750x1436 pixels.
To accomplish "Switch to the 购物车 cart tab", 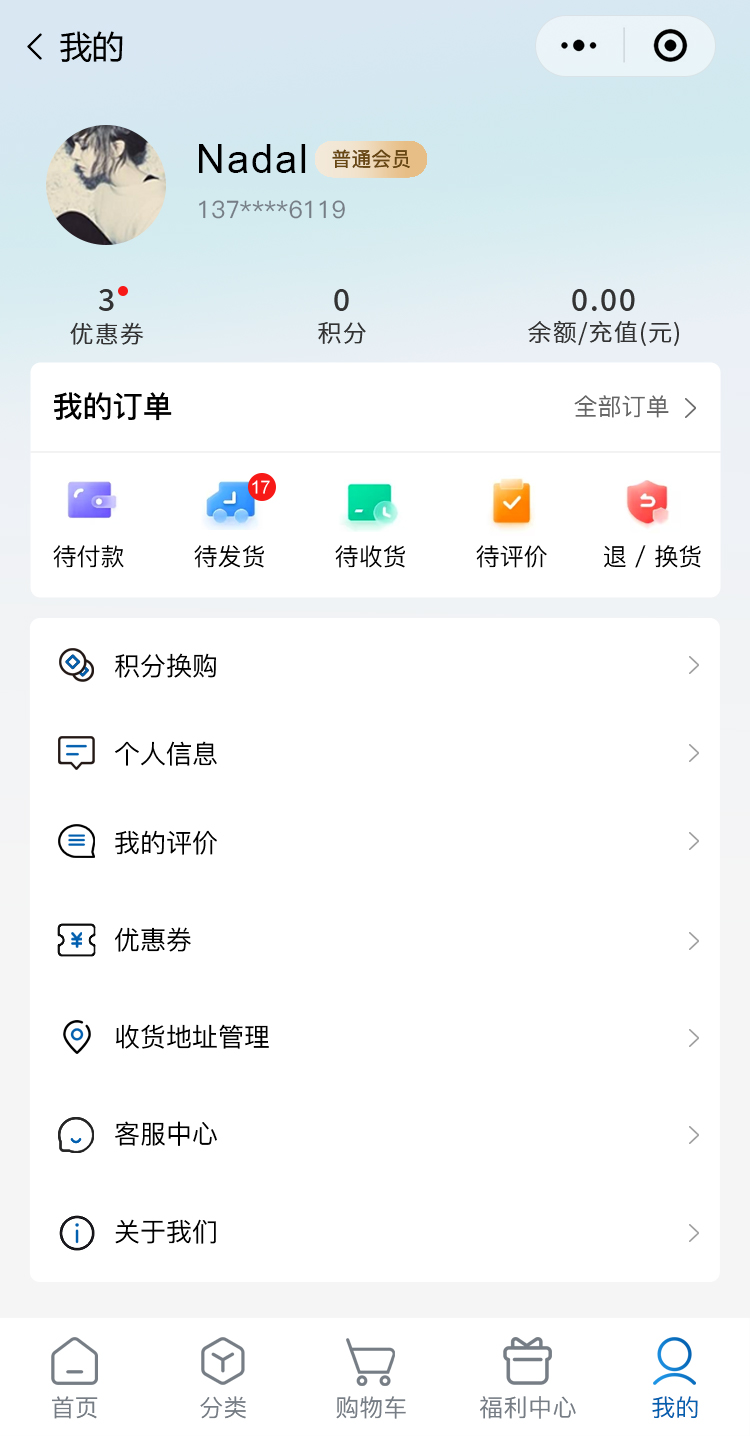I will coord(371,1378).
